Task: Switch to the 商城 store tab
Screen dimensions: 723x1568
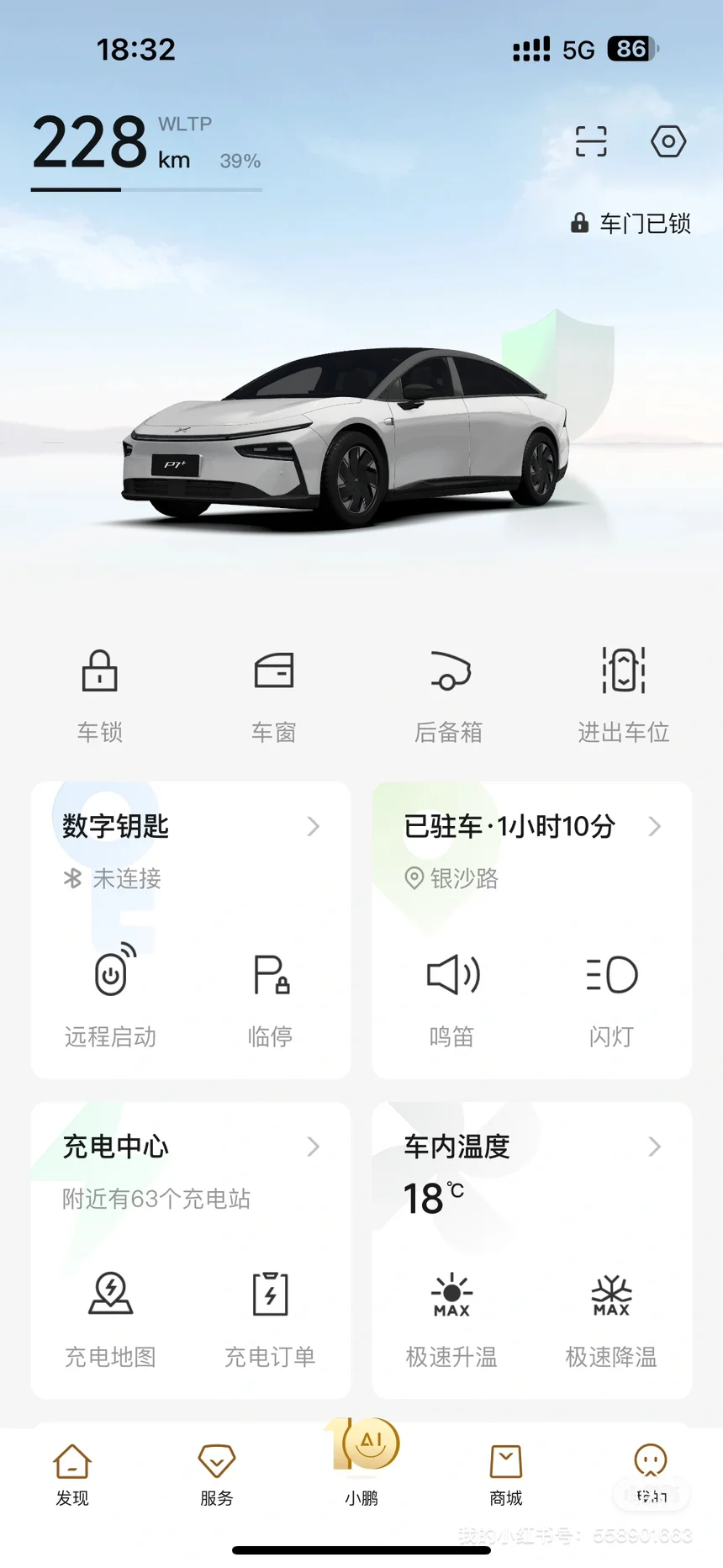Action: (x=506, y=1474)
